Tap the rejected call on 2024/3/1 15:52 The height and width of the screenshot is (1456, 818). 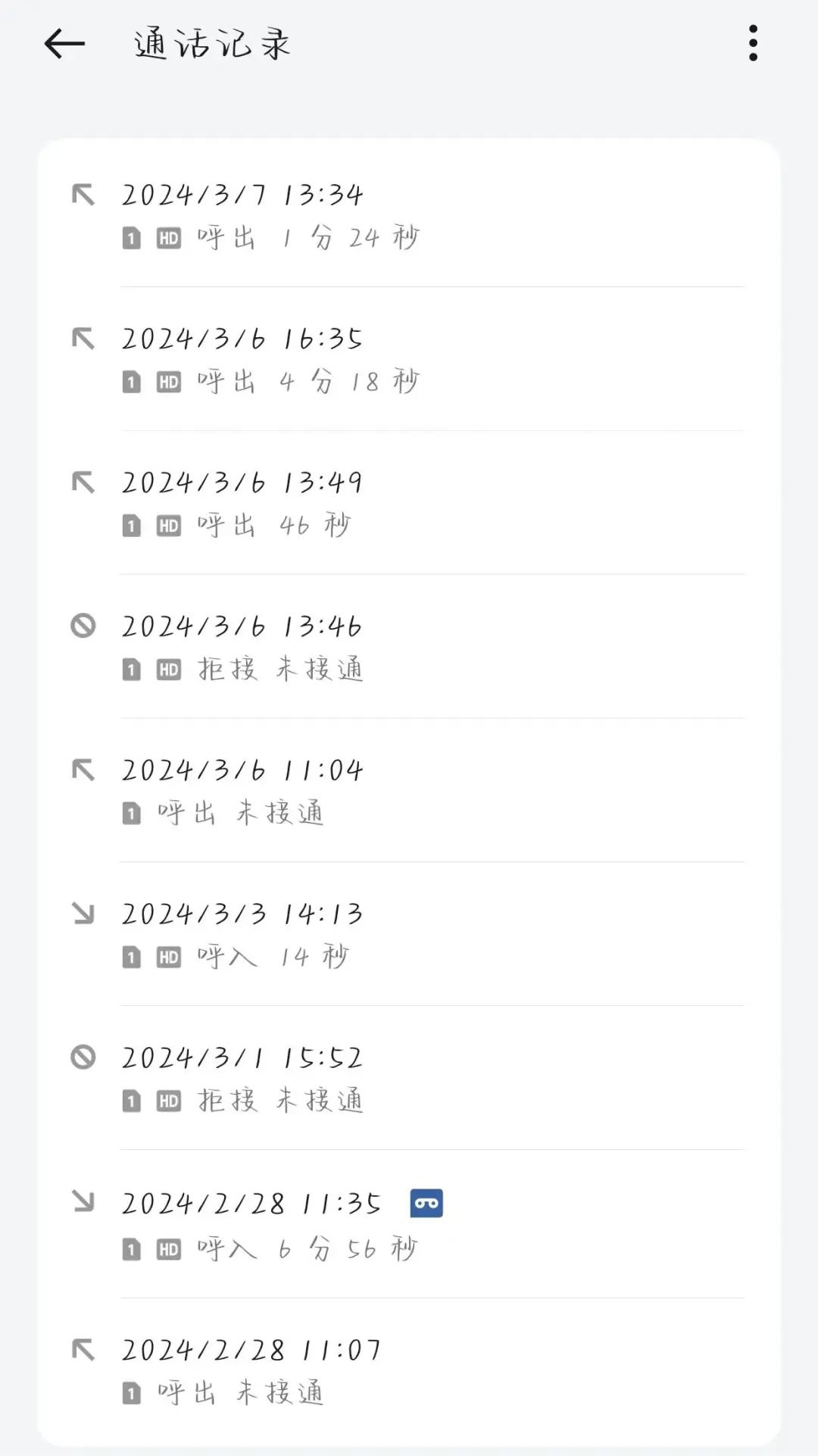[409, 1079]
